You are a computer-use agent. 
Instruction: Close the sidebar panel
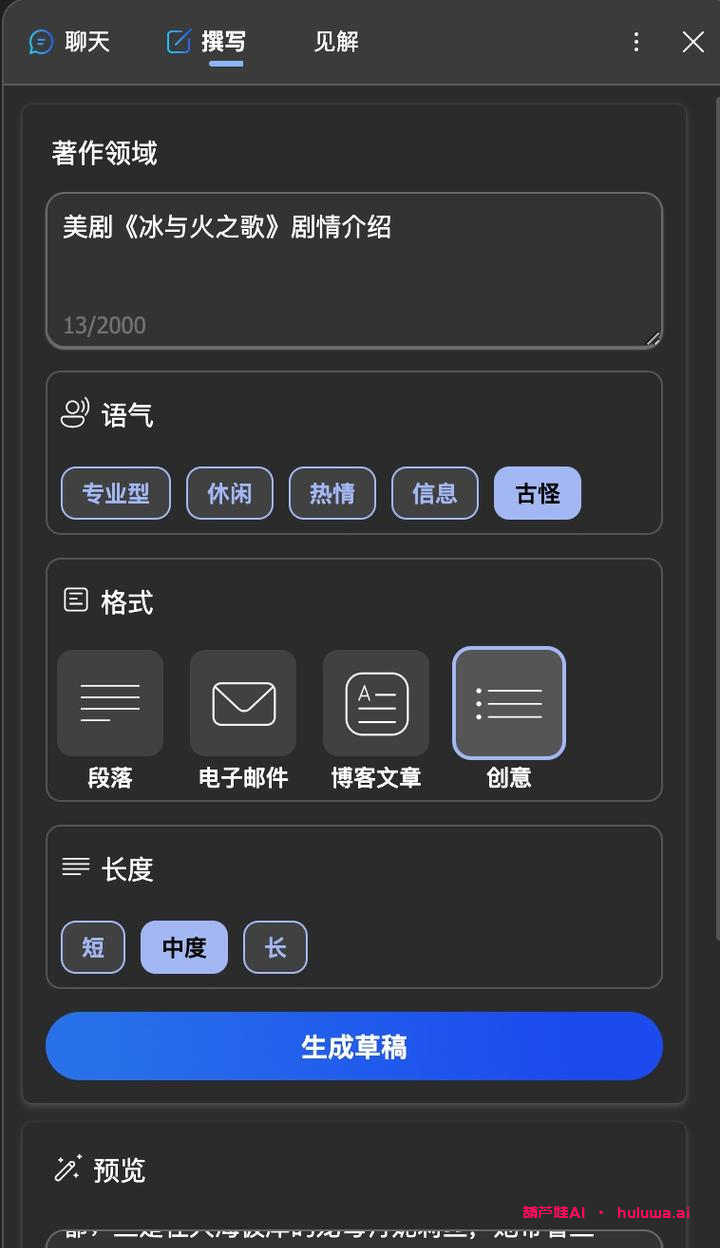click(693, 42)
